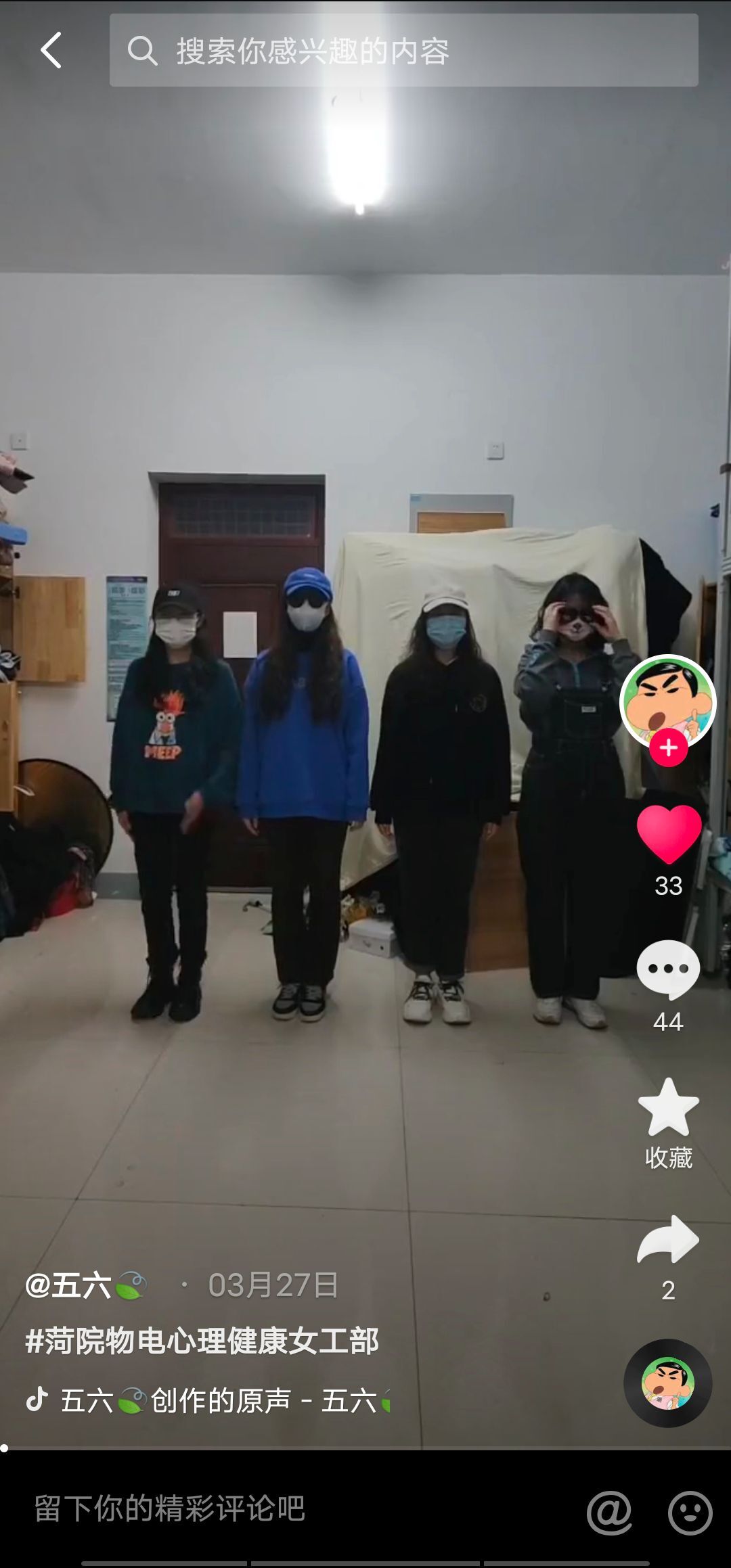Image resolution: width=731 pixels, height=1568 pixels.
Task: Mention someone with the @ icon
Action: point(609,1512)
